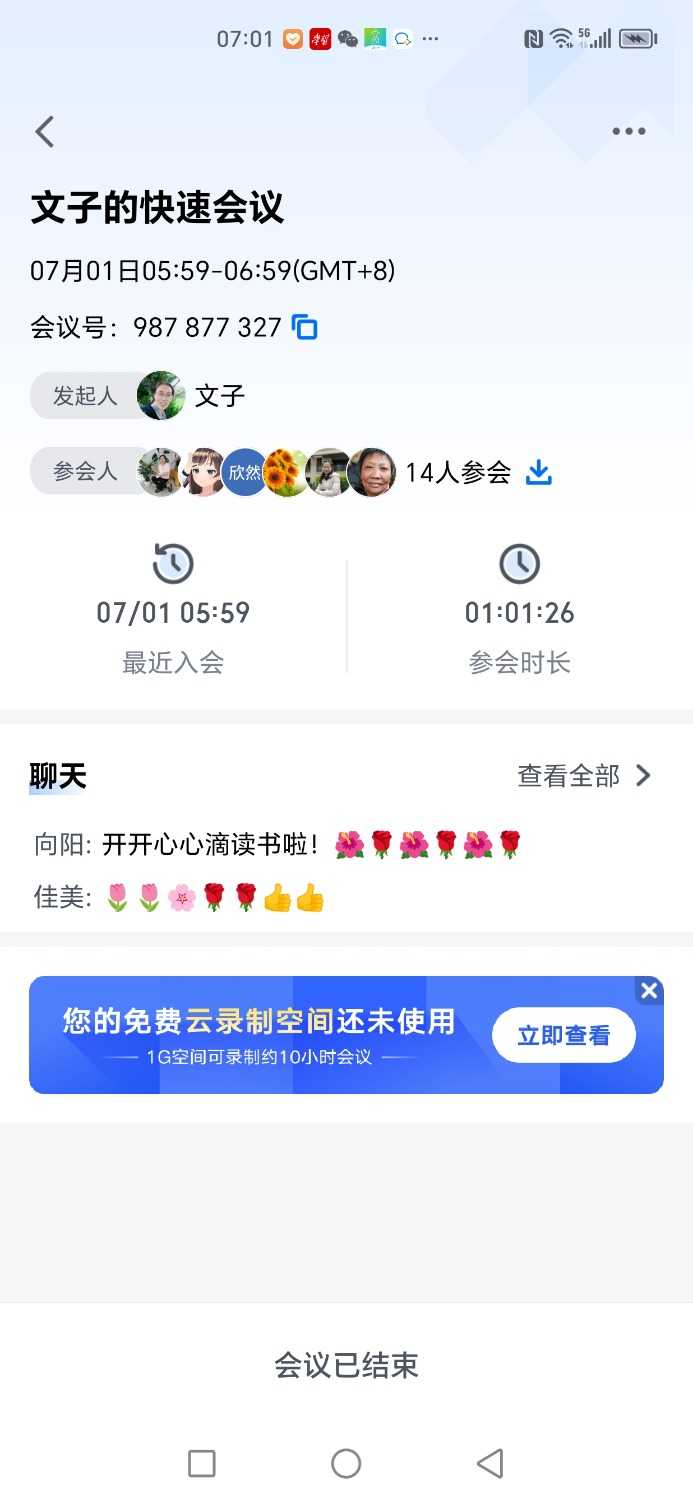Image resolution: width=693 pixels, height=1500 pixels.
Task: Download the 14-participant attendee list
Action: [539, 472]
